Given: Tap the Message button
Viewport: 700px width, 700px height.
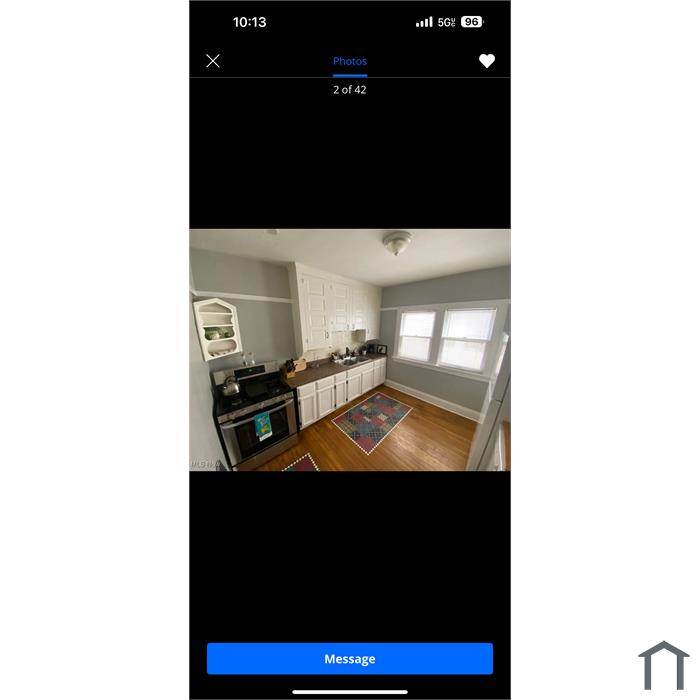Looking at the screenshot, I should 350,659.
